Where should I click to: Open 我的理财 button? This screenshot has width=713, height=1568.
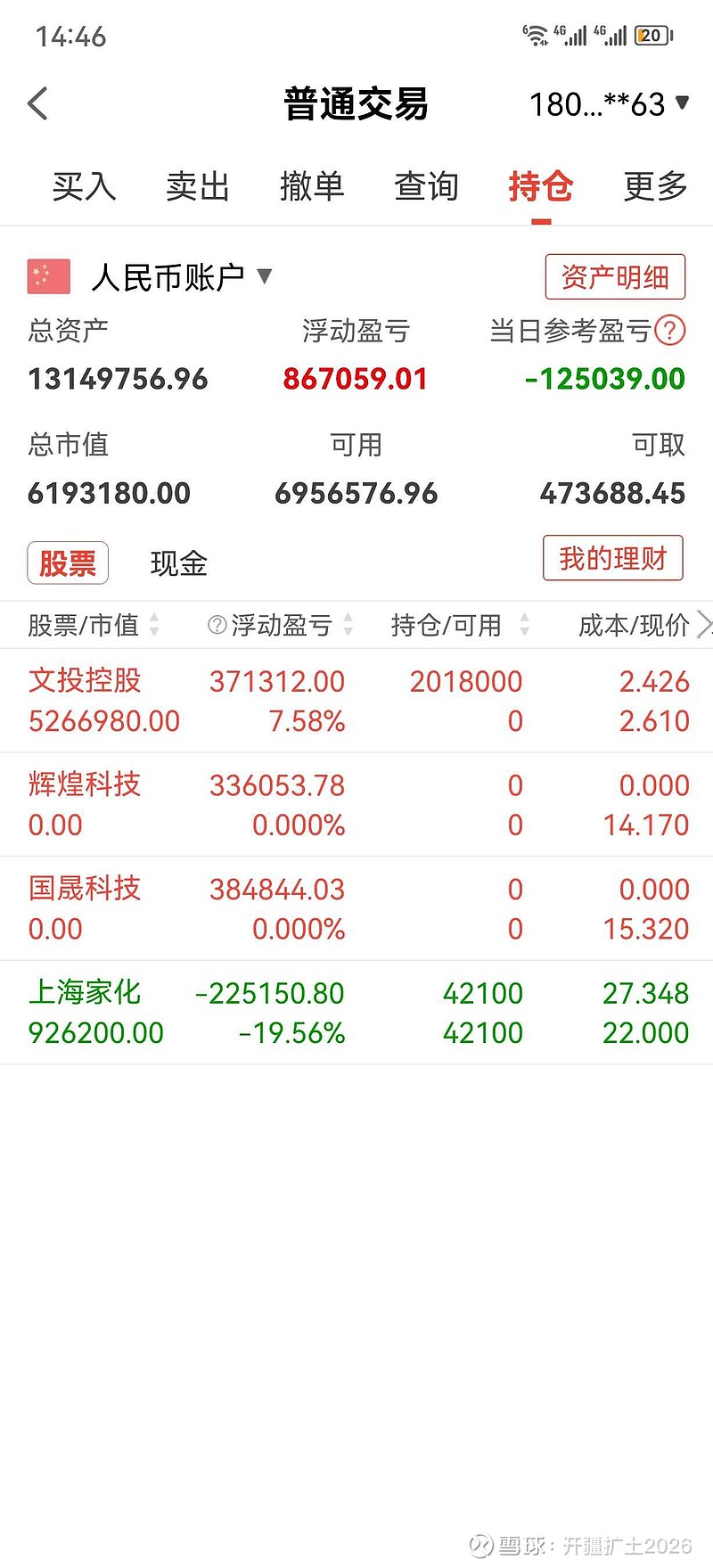(x=612, y=559)
